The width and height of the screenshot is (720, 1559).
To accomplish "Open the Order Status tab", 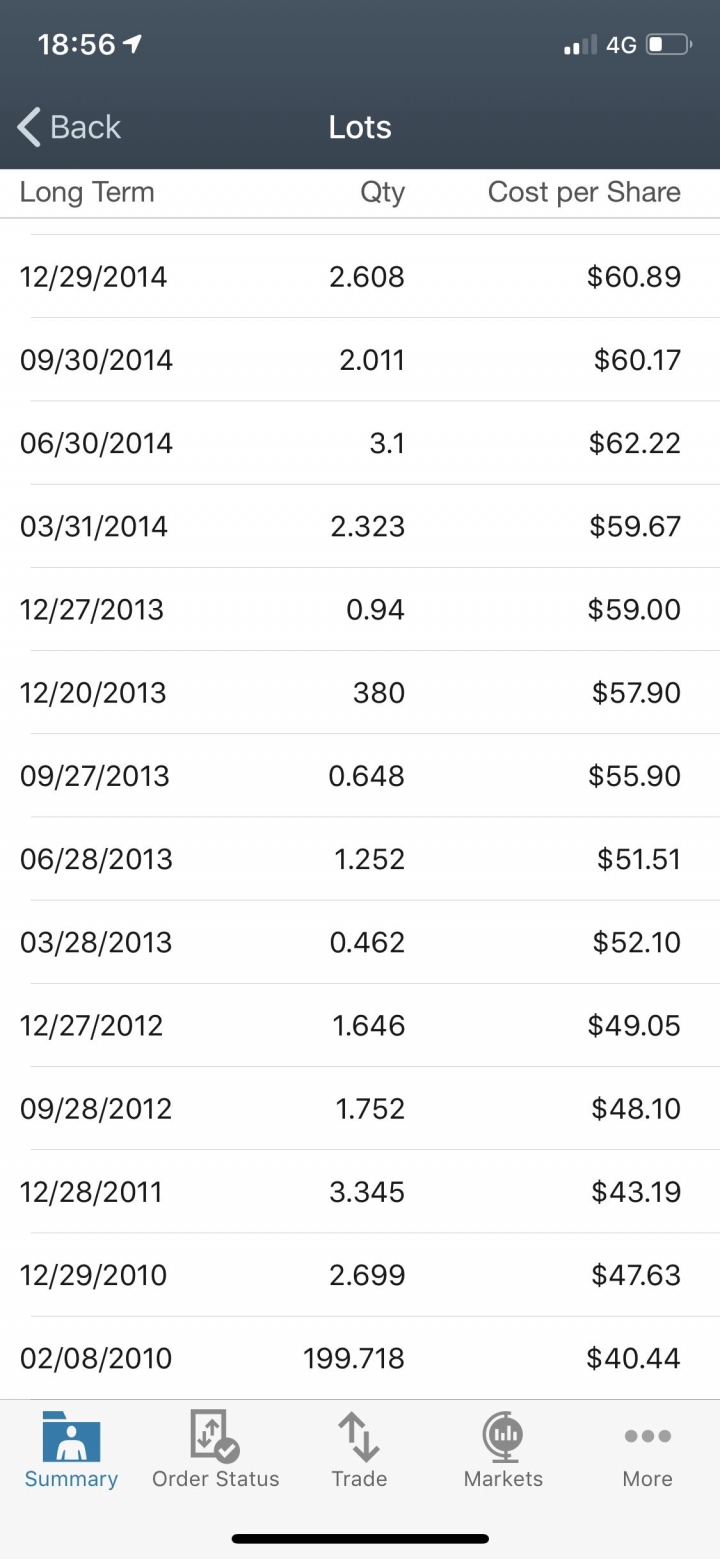I will click(215, 1450).
